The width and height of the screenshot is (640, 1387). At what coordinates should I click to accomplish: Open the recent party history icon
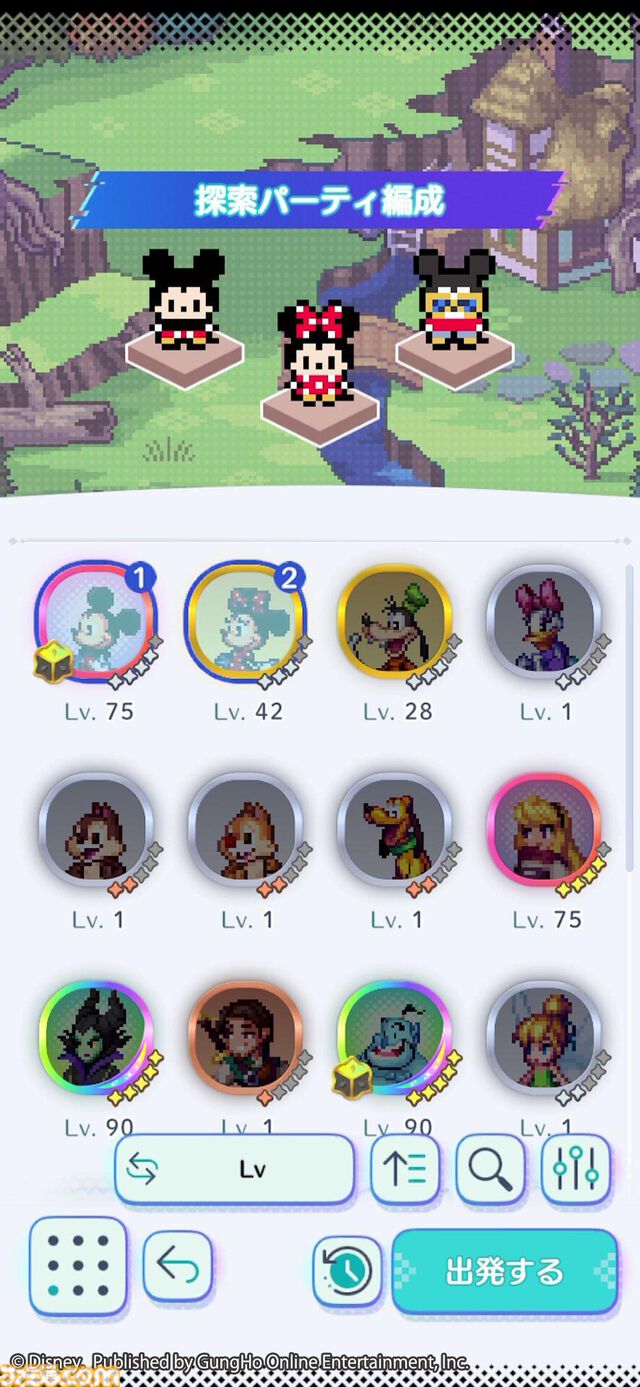(x=346, y=1271)
